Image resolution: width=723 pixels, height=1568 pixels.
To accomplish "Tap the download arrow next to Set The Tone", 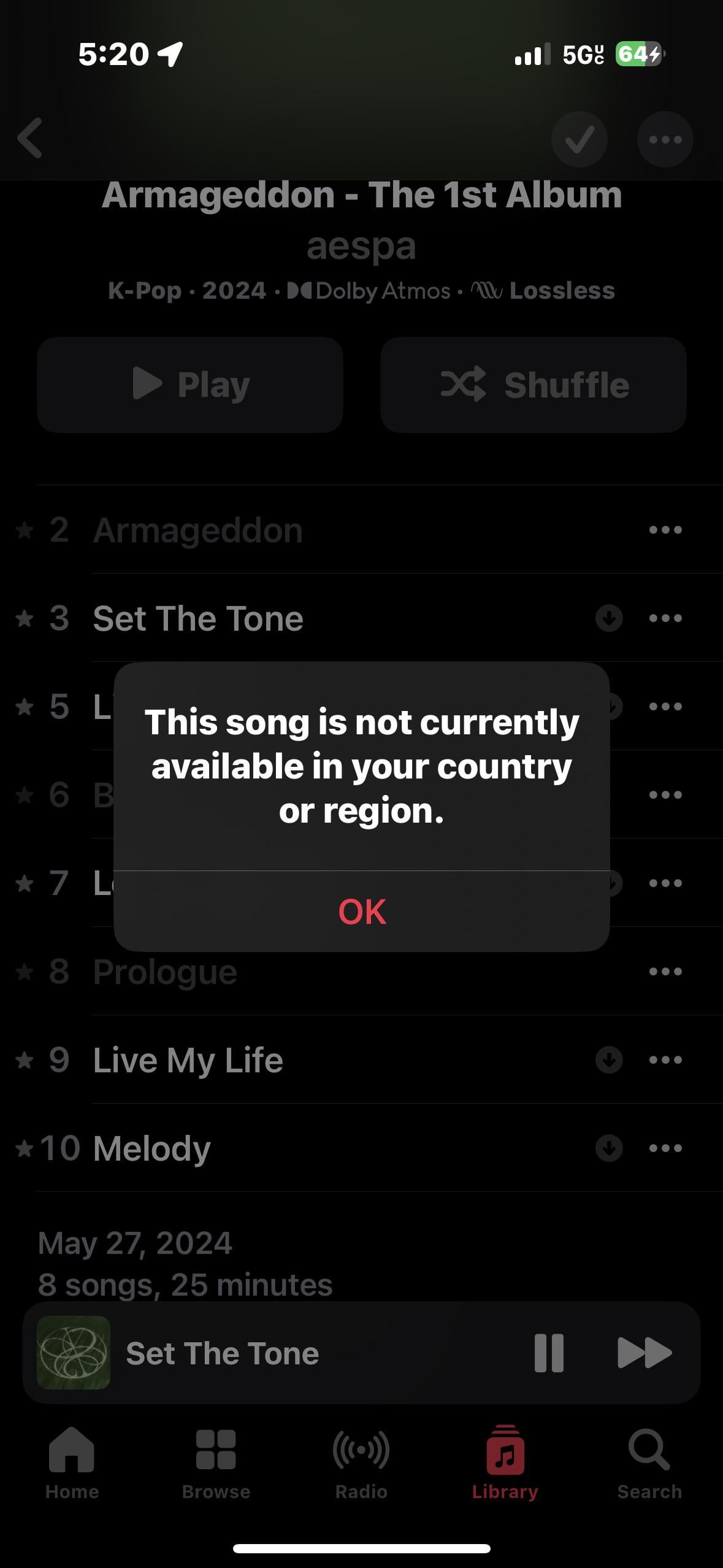I will (x=609, y=618).
